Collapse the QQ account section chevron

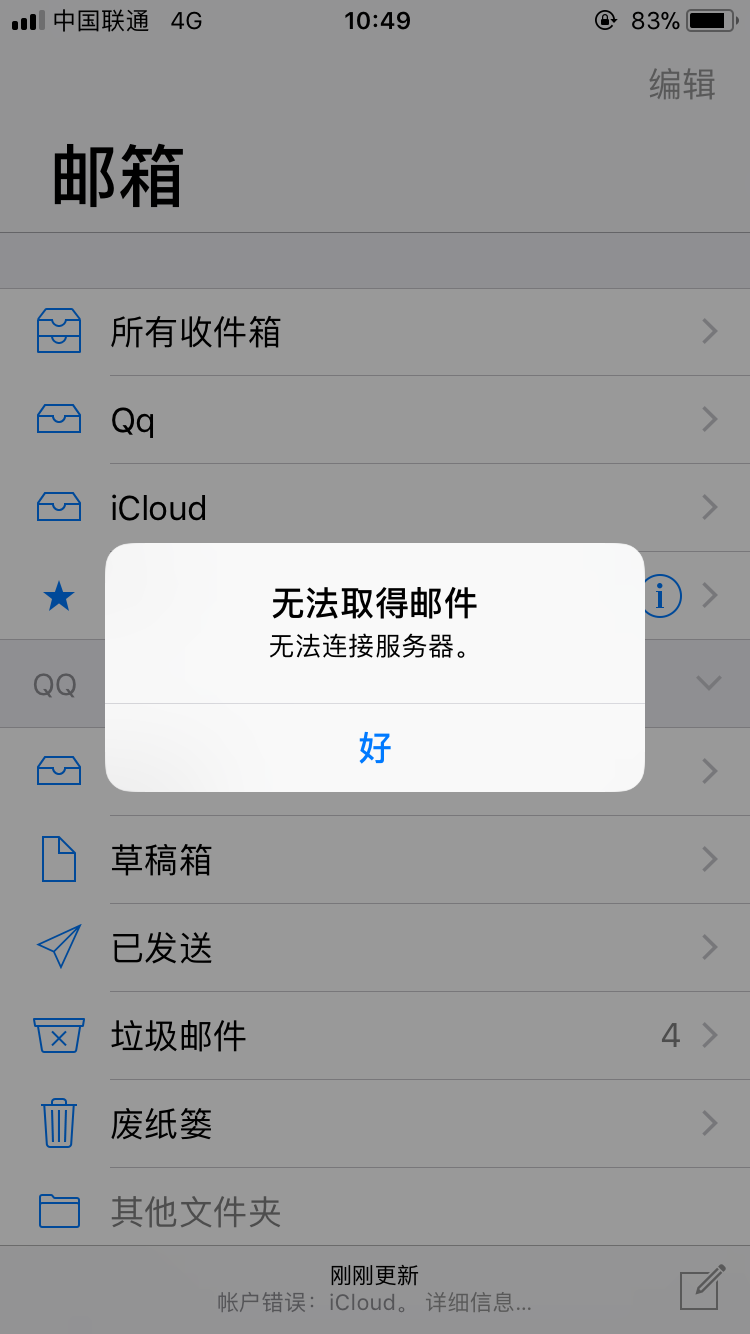(709, 683)
